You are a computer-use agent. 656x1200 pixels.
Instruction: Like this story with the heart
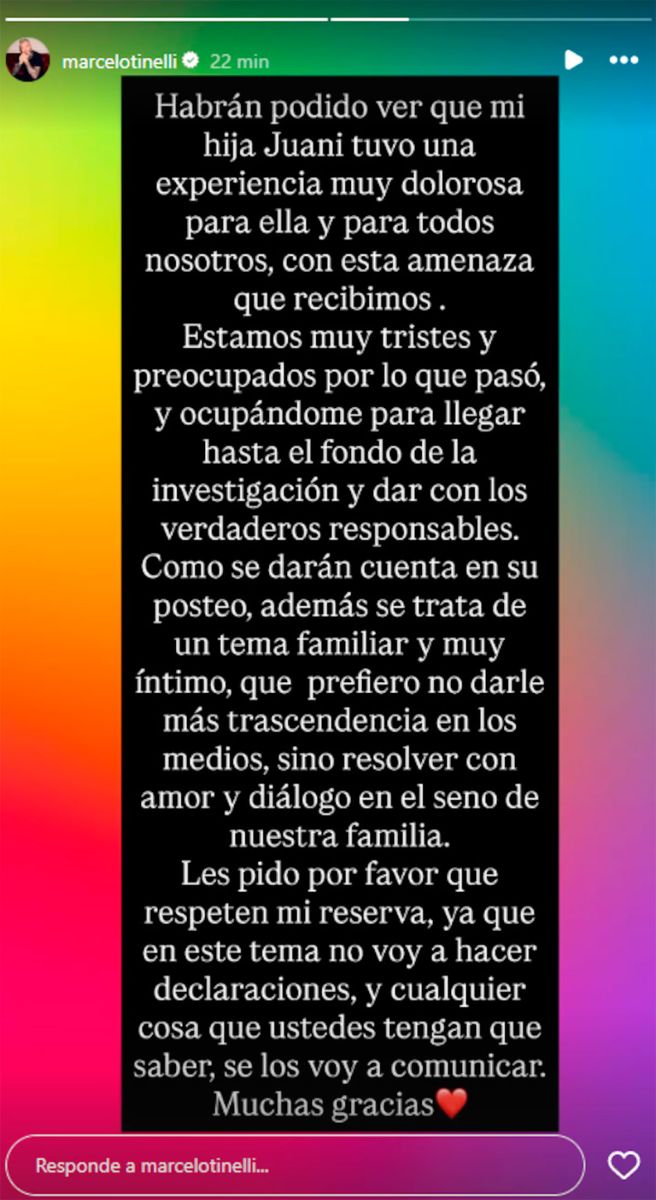[623, 1165]
